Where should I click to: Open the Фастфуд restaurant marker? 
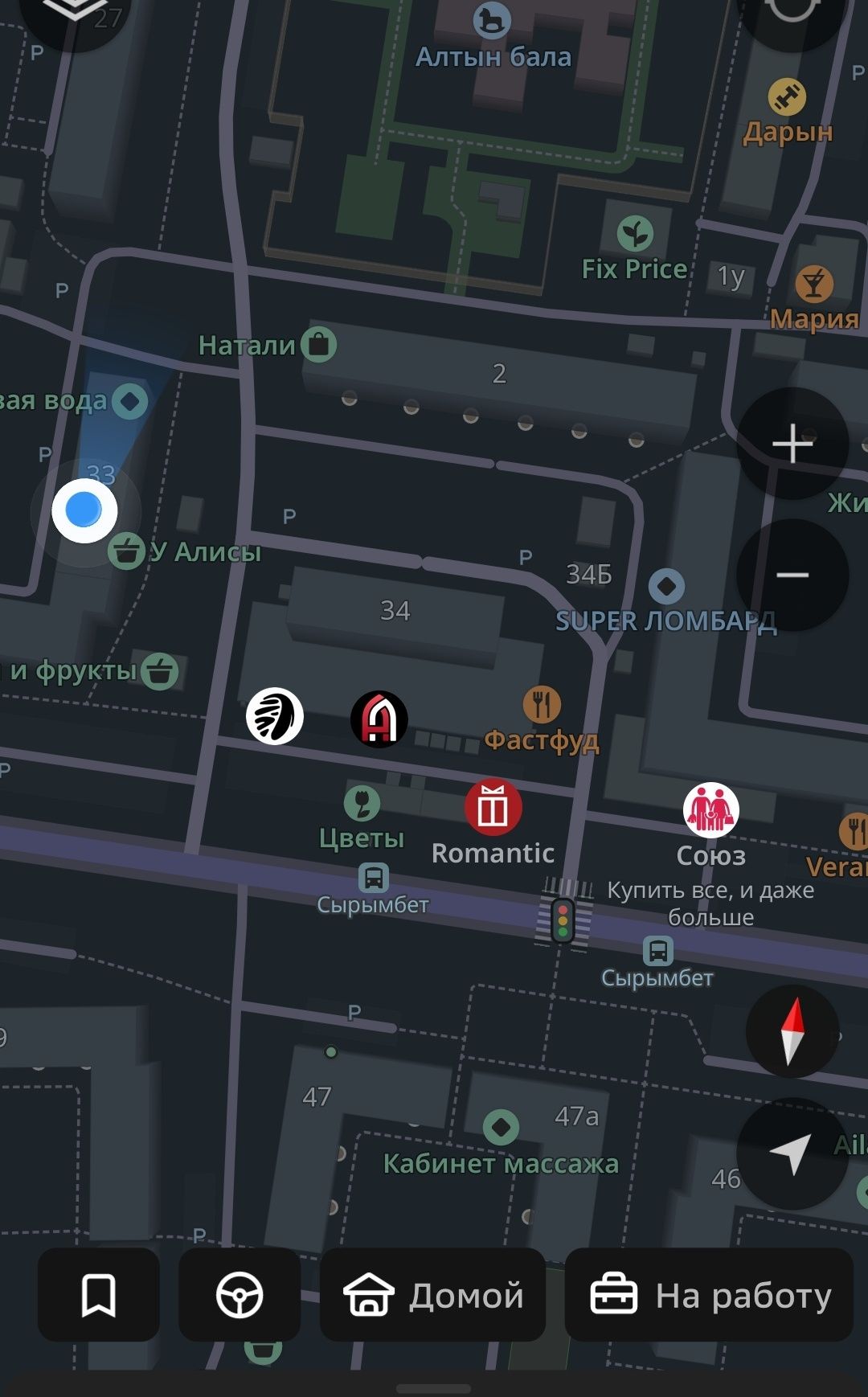click(542, 705)
